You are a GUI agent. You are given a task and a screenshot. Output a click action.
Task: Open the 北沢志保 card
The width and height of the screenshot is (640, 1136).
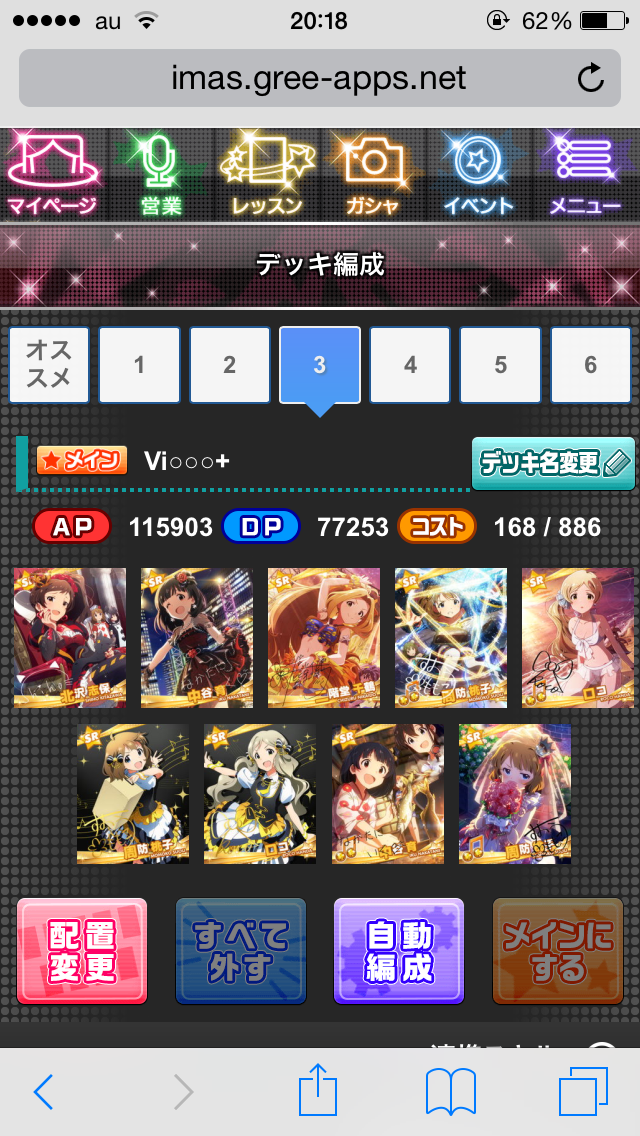pyautogui.click(x=70, y=637)
